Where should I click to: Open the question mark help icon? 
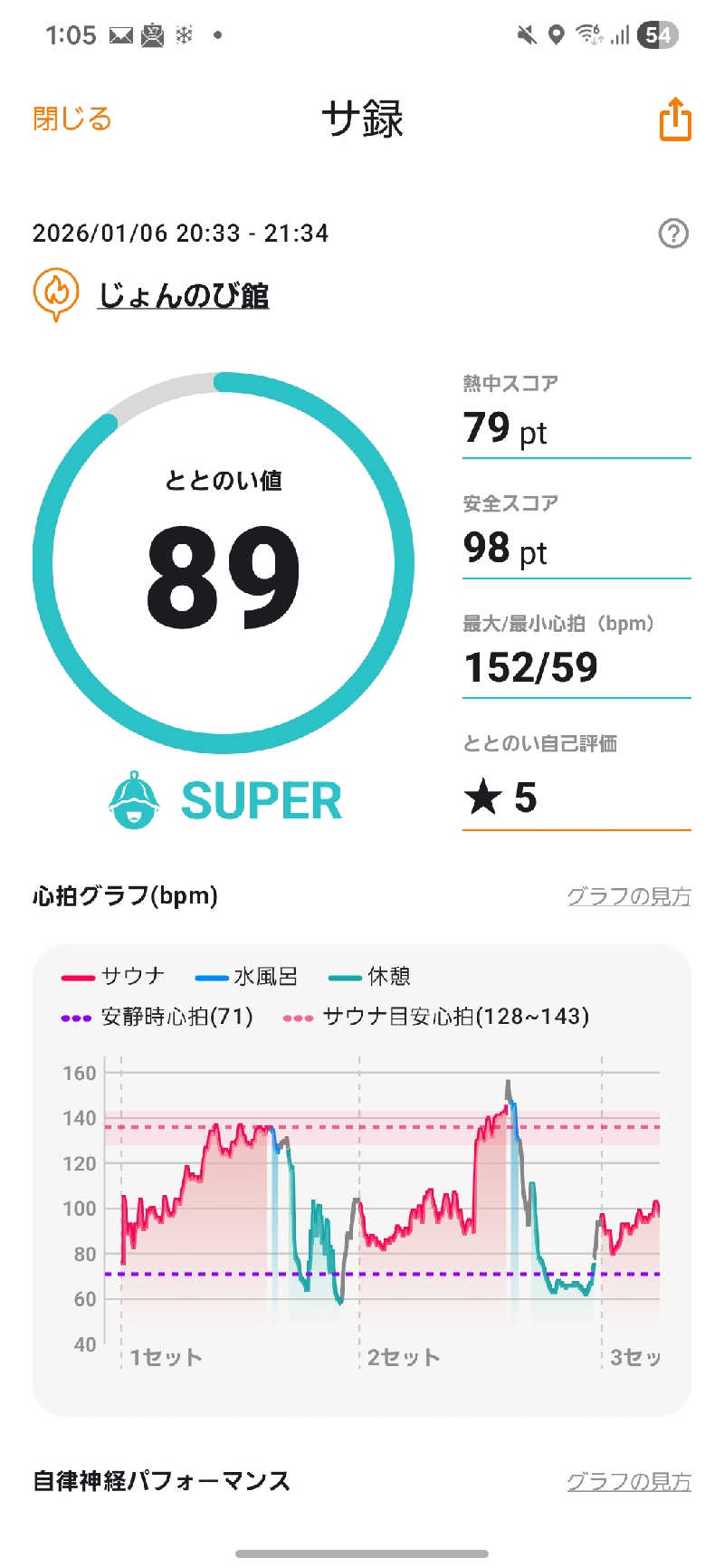click(x=672, y=234)
